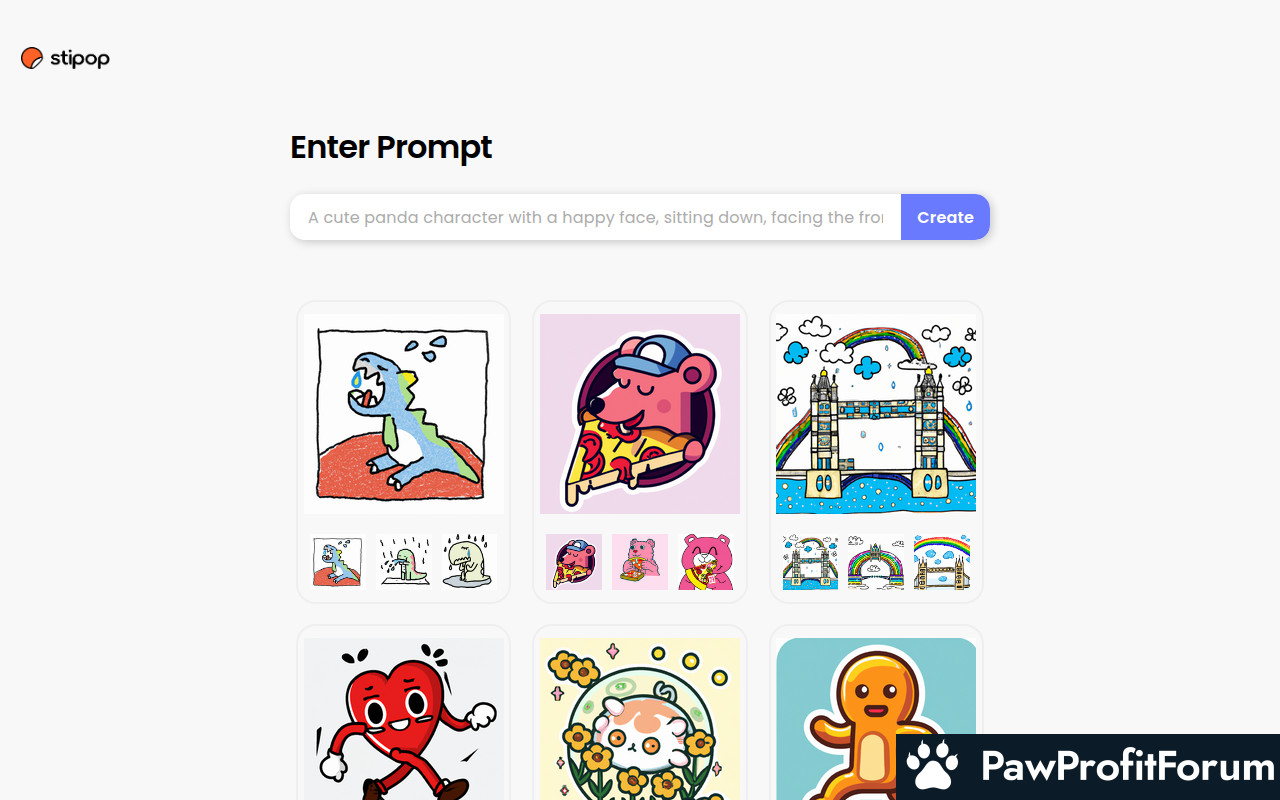Select the pink bear on light-pink thumbnail
Screen dimensions: 1280x800
640,562
